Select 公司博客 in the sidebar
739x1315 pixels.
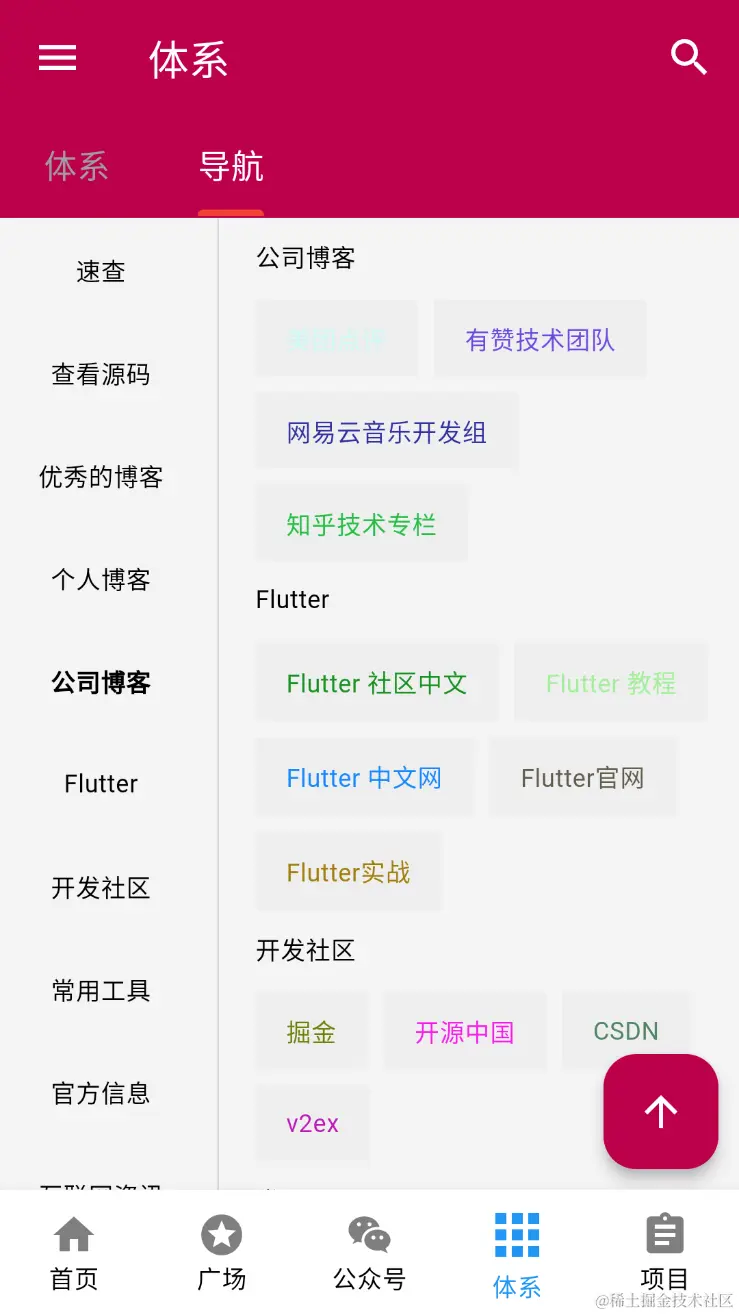(100, 682)
